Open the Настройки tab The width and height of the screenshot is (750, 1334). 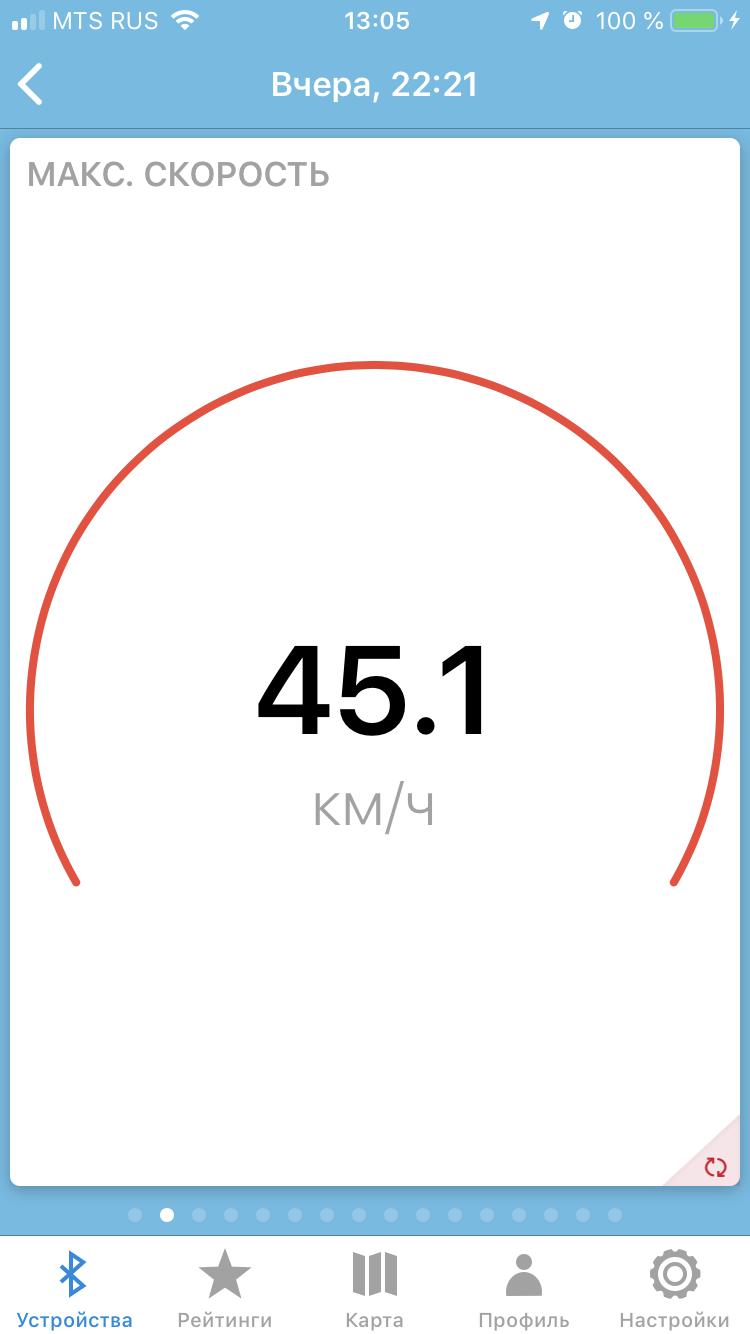pyautogui.click(x=674, y=1290)
